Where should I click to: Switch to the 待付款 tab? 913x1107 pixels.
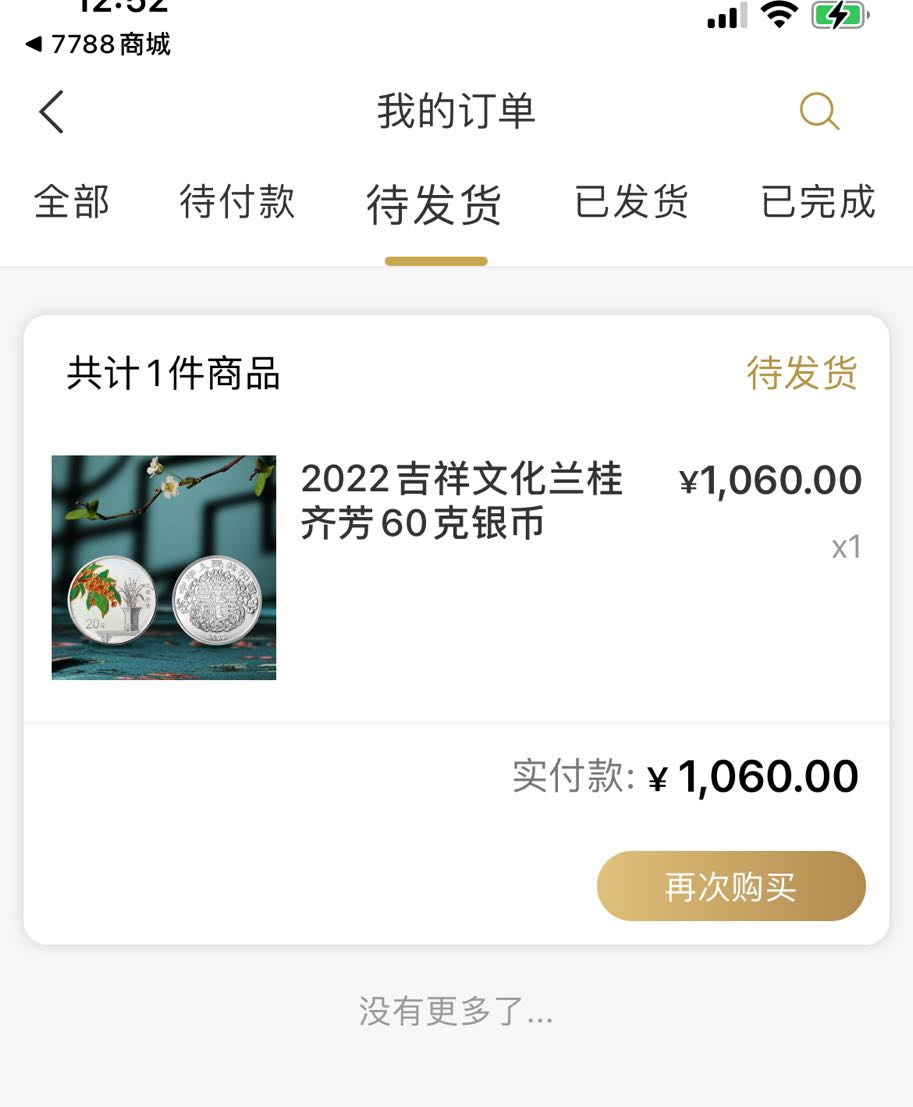tap(237, 202)
